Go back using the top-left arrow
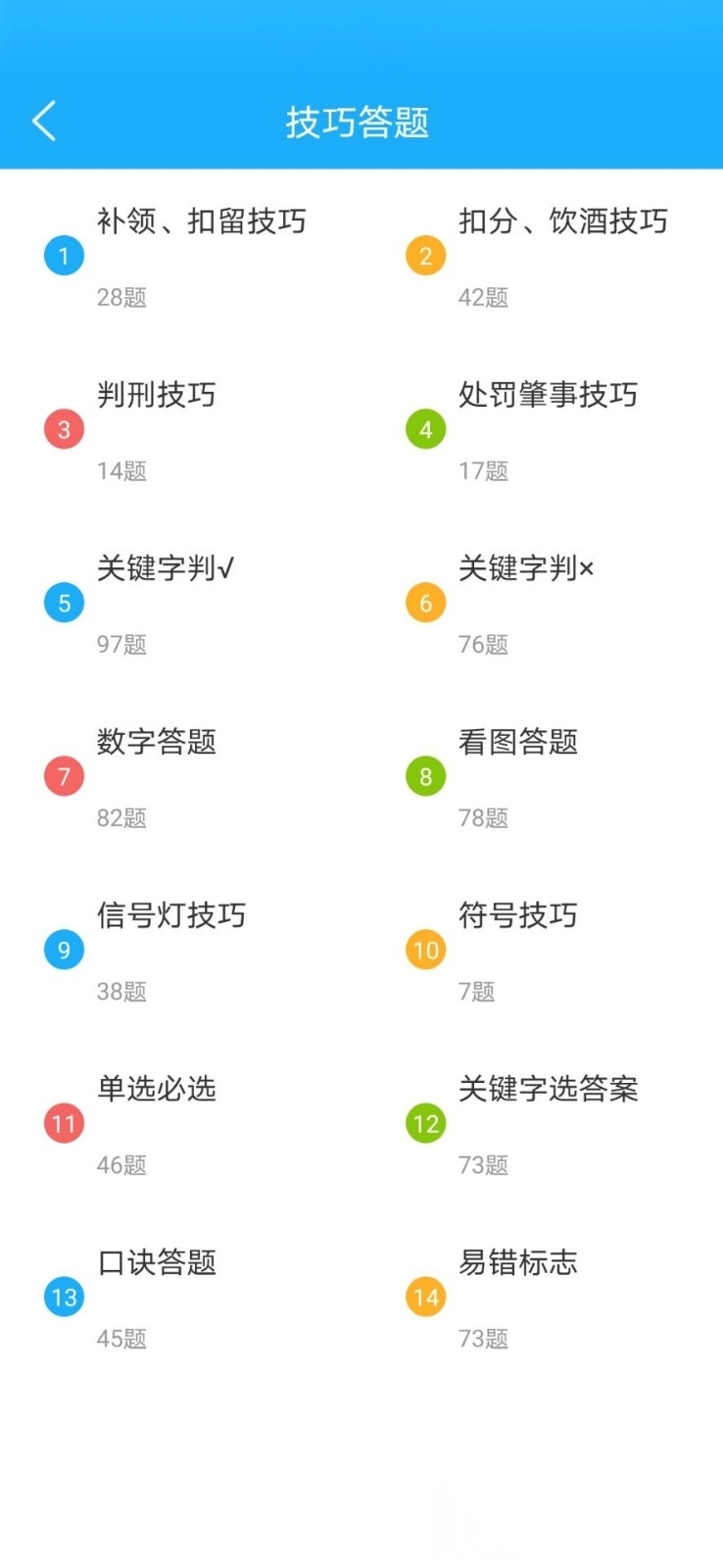 click(44, 122)
